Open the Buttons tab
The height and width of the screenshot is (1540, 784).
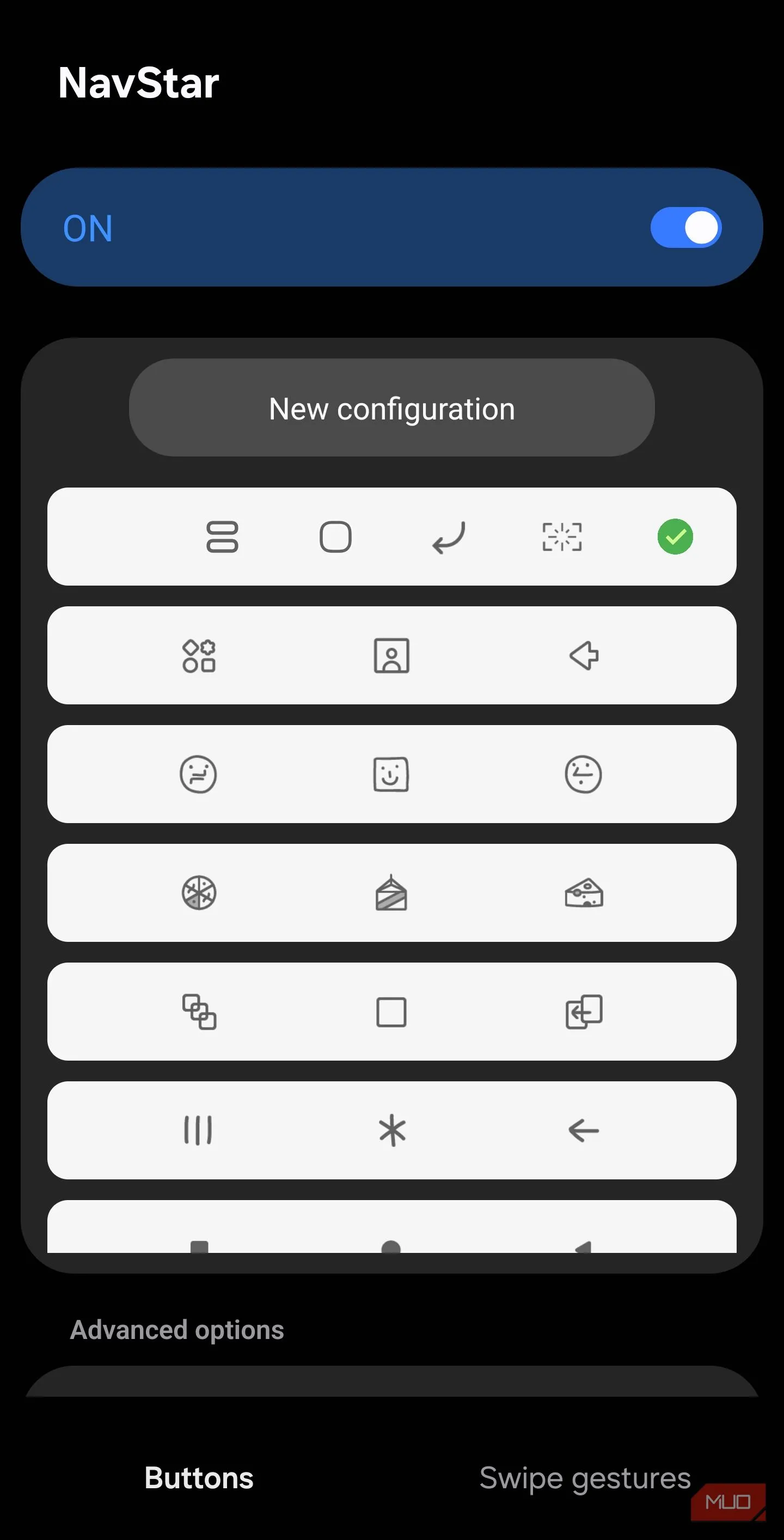click(199, 1478)
